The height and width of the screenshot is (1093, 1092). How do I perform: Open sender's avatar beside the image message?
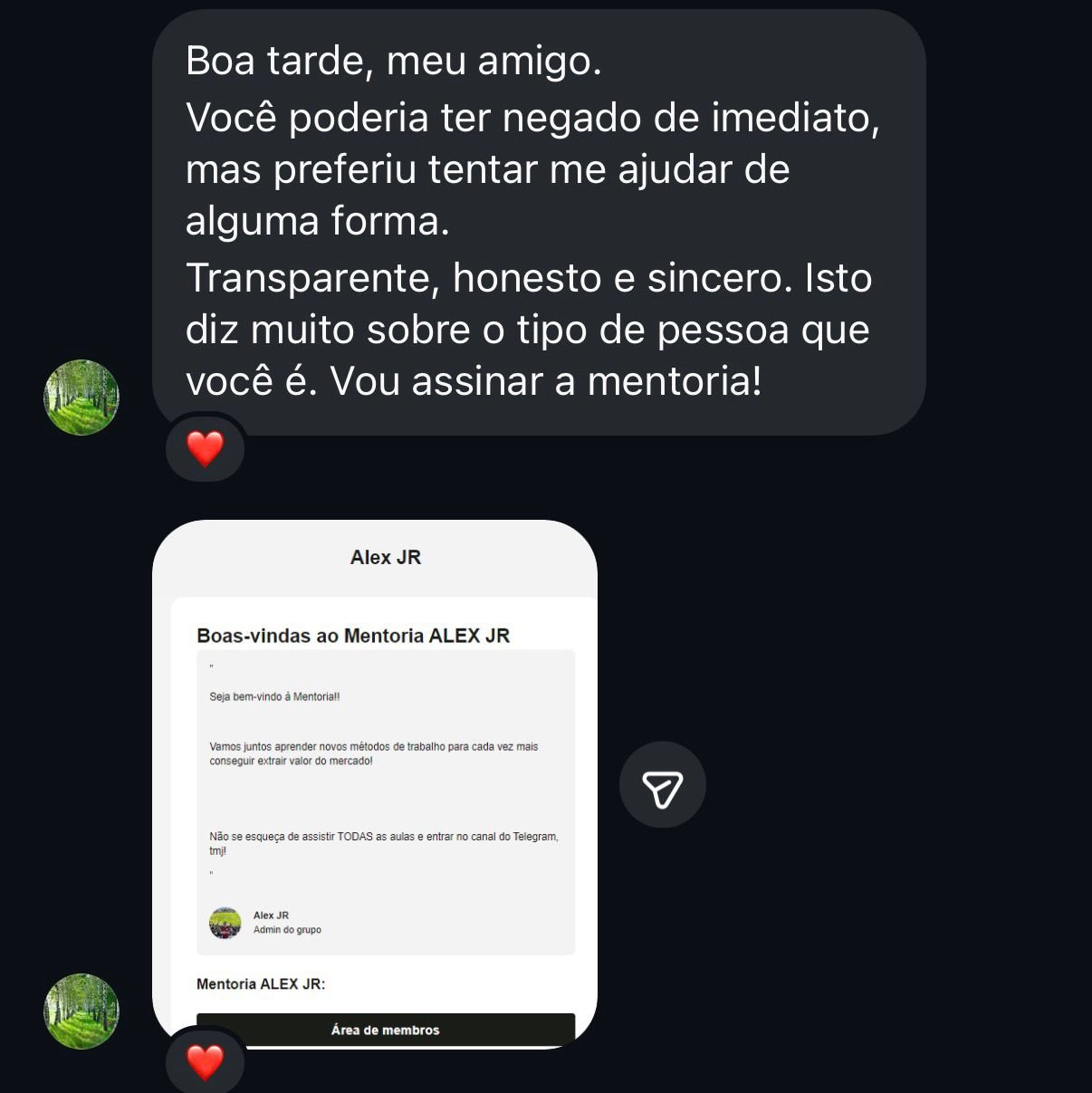click(81, 1011)
